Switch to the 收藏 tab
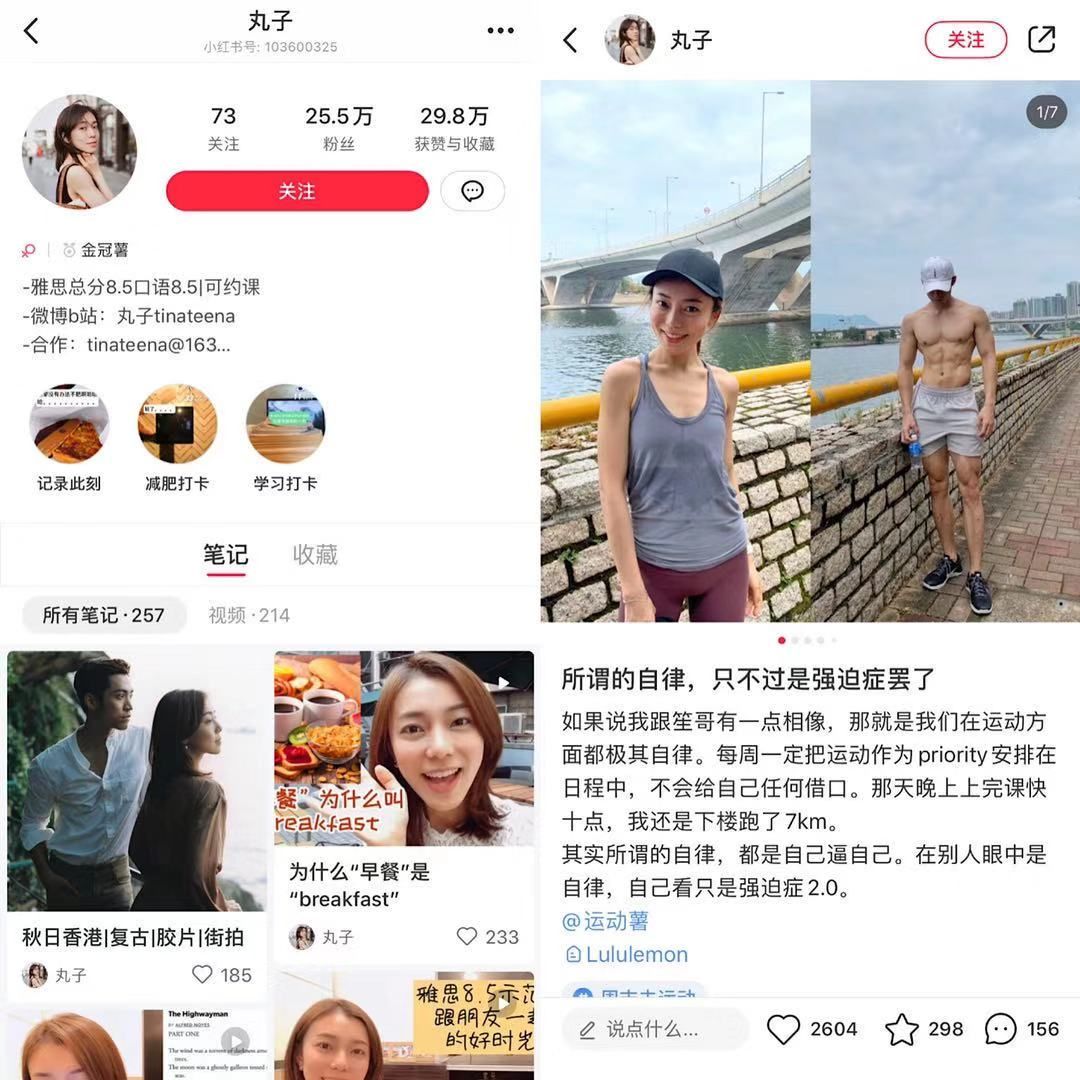The height and width of the screenshot is (1080, 1080). (x=315, y=555)
